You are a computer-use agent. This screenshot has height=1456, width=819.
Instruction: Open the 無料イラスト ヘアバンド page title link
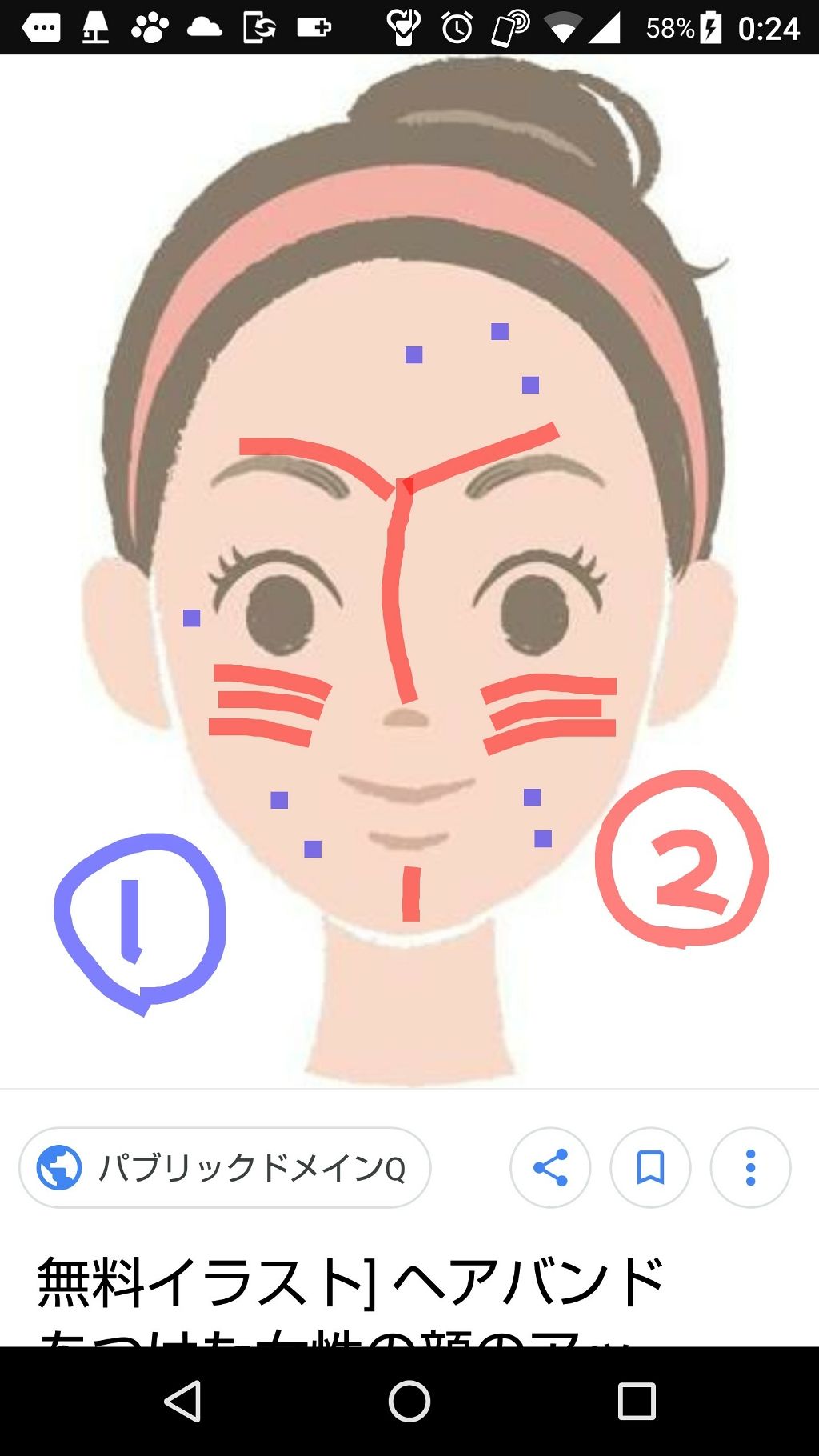pyautogui.click(x=350, y=1283)
